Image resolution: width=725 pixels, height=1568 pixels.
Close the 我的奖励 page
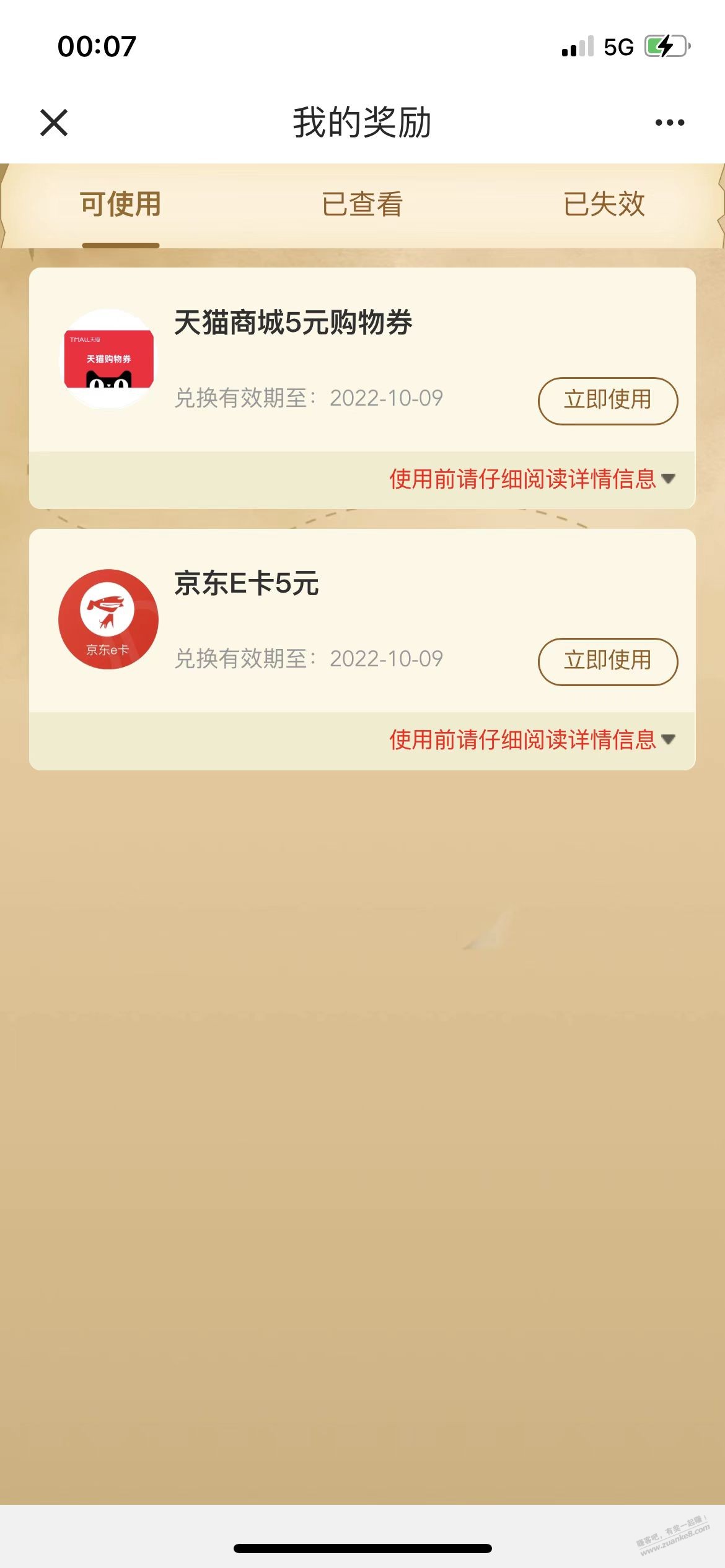(54, 122)
